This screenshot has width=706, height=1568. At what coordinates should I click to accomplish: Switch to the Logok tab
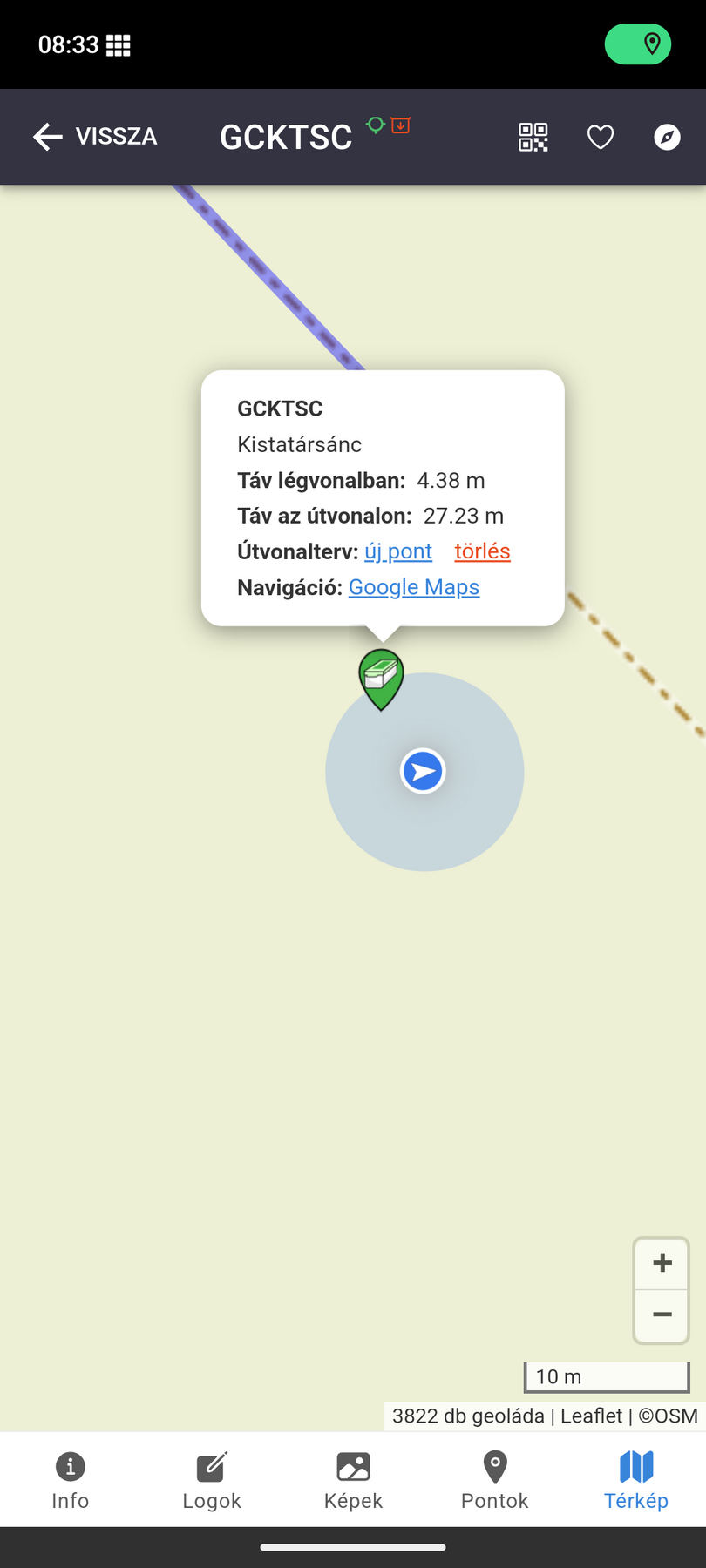212,1480
